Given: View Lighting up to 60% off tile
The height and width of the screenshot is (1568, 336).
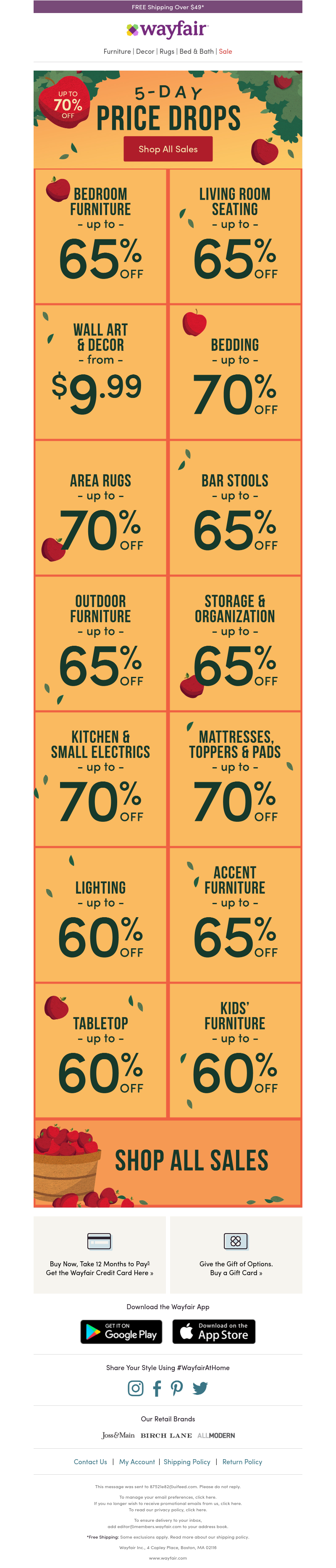Looking at the screenshot, I should point(100,915).
